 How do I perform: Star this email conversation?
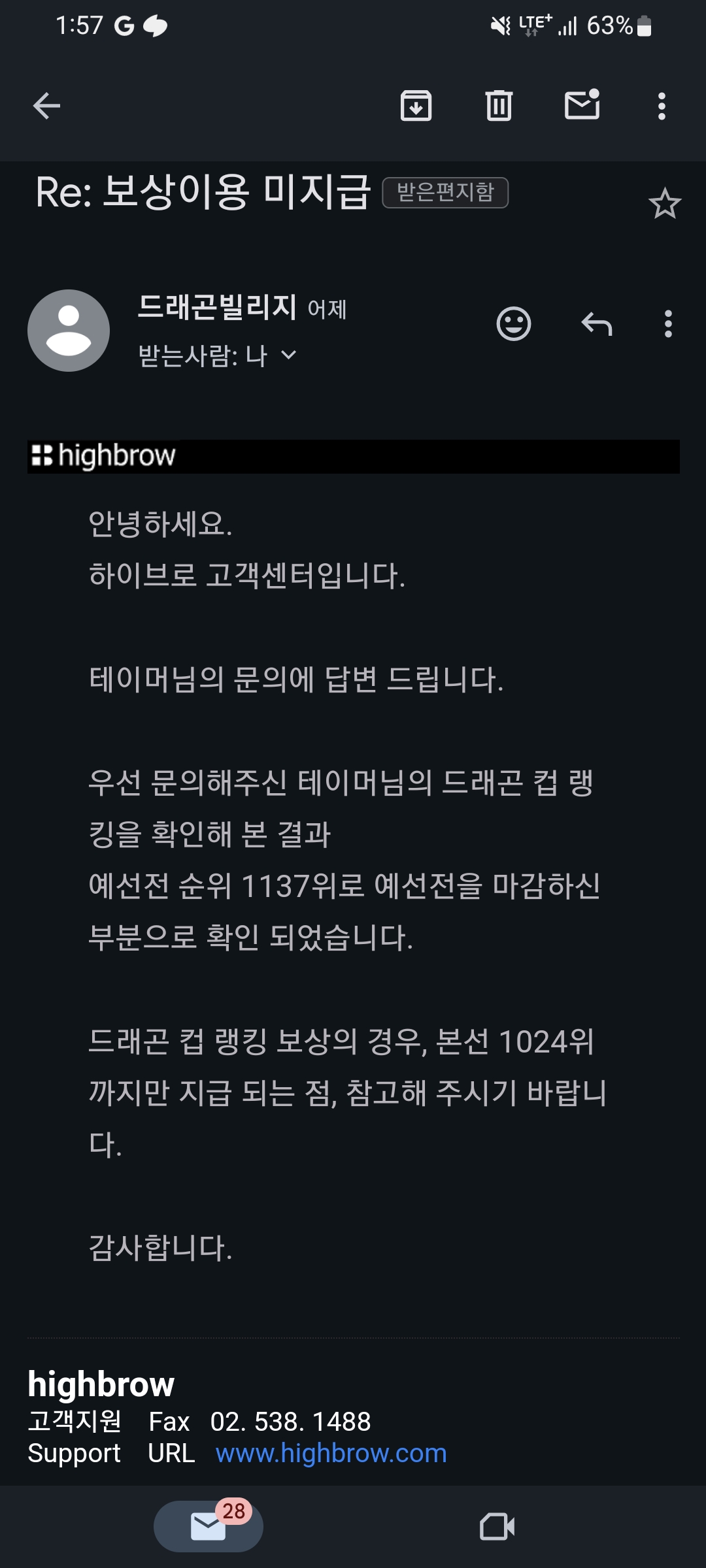point(664,204)
